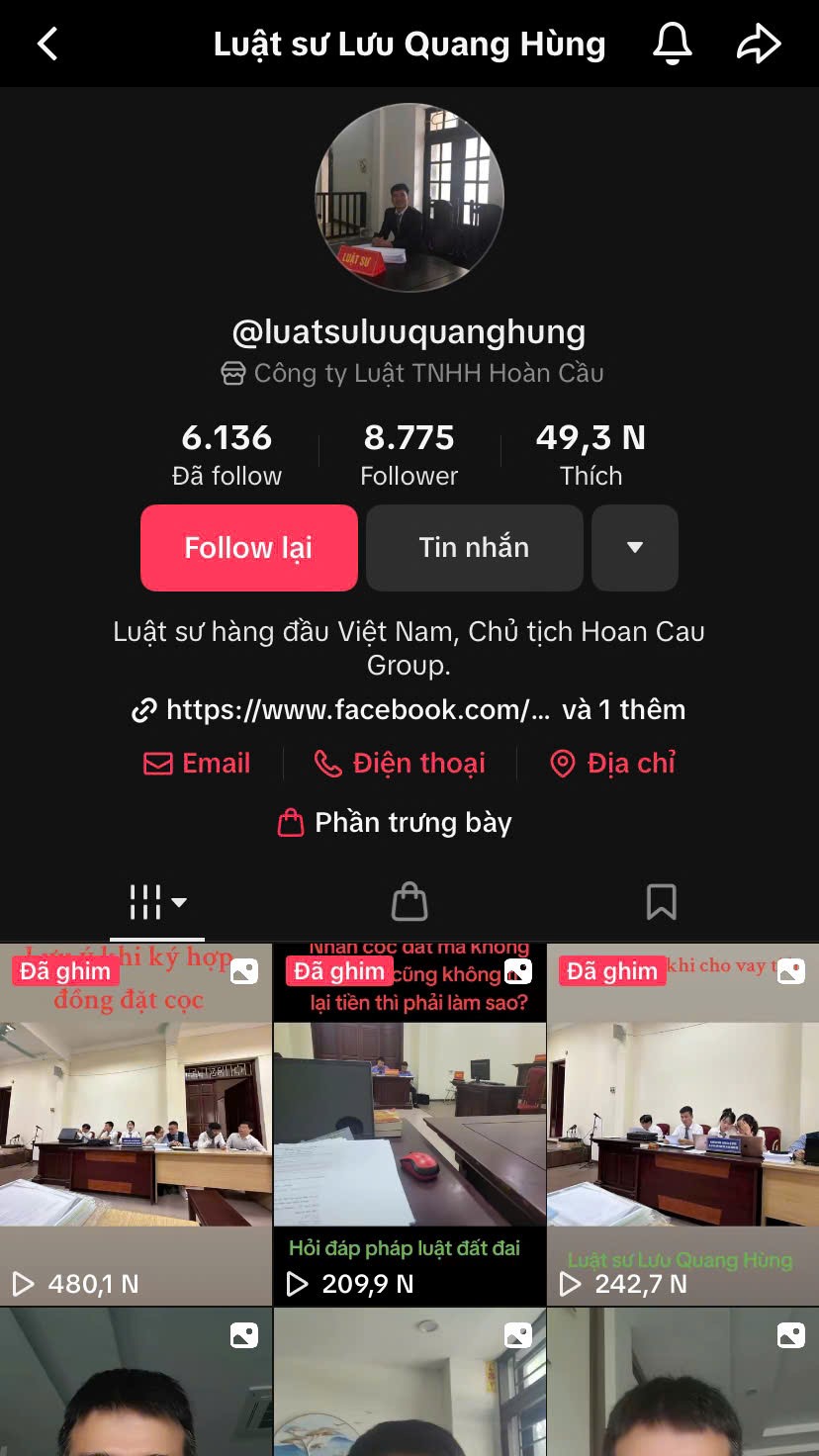
Task: Share this profile with the arrow icon
Action: (x=759, y=44)
